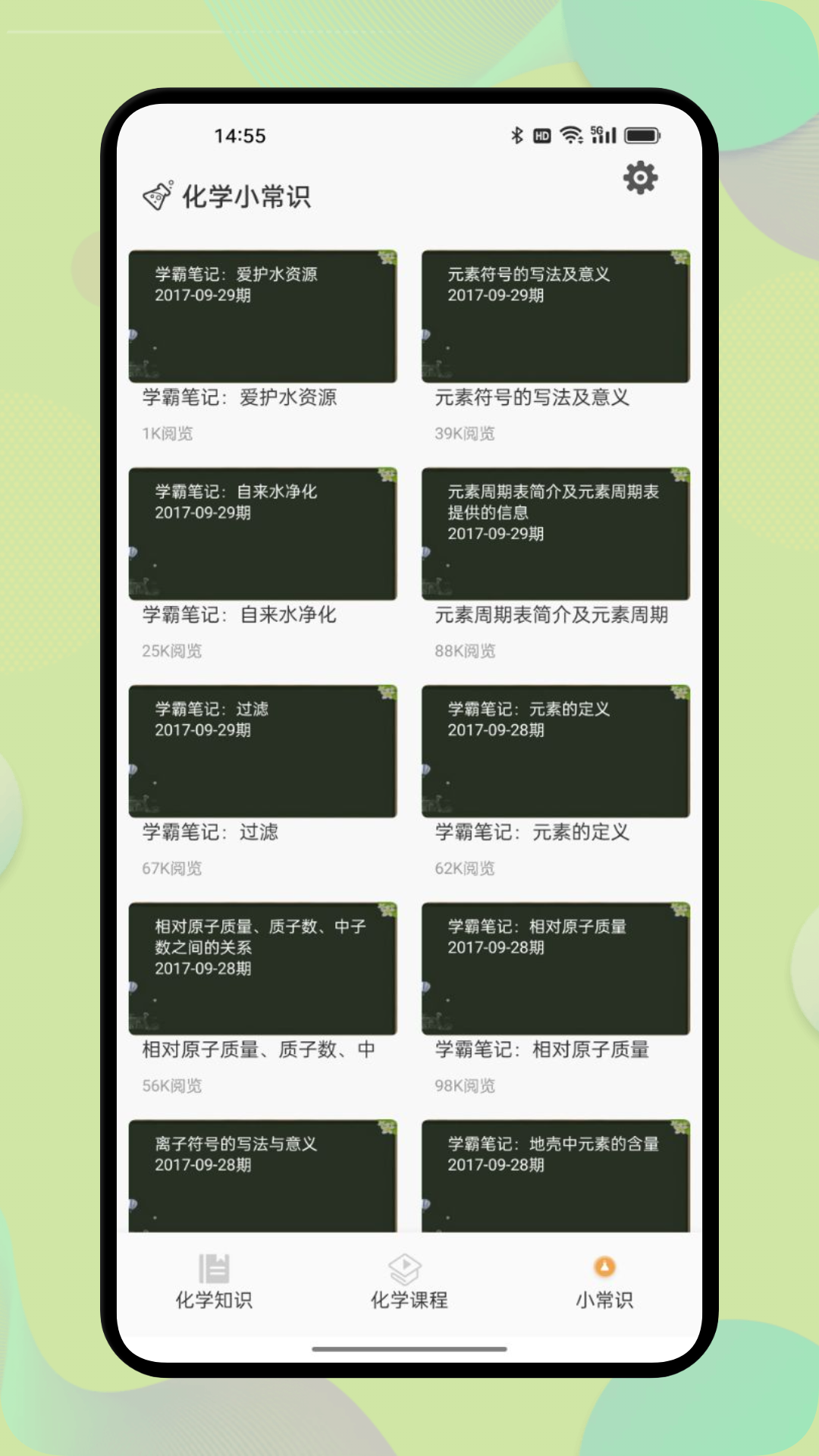Open the 学霸笔记：元素的定义 card
This screenshot has height=1456, width=819.
tap(555, 752)
